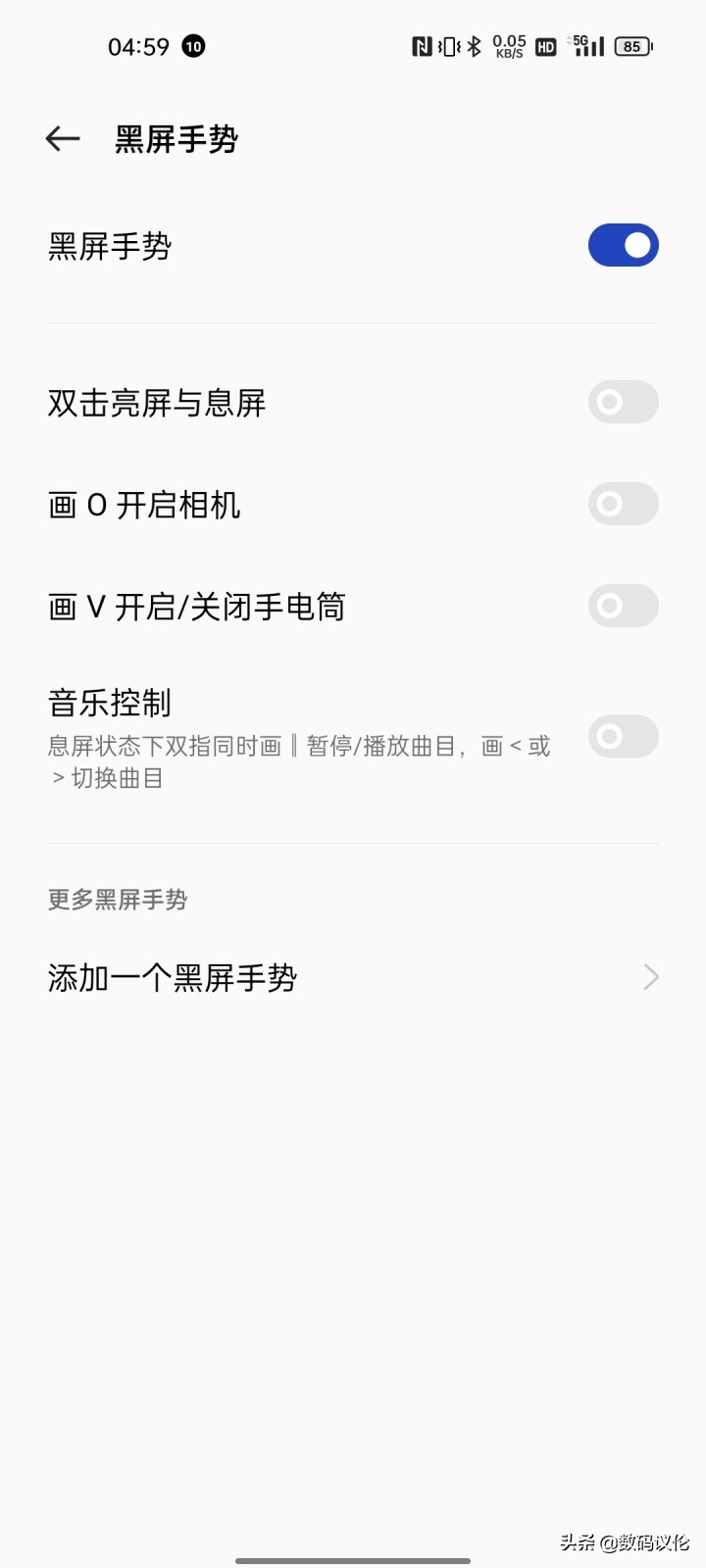Tap the back arrow next to 黑屏手势
706x1568 pixels.
(63, 138)
